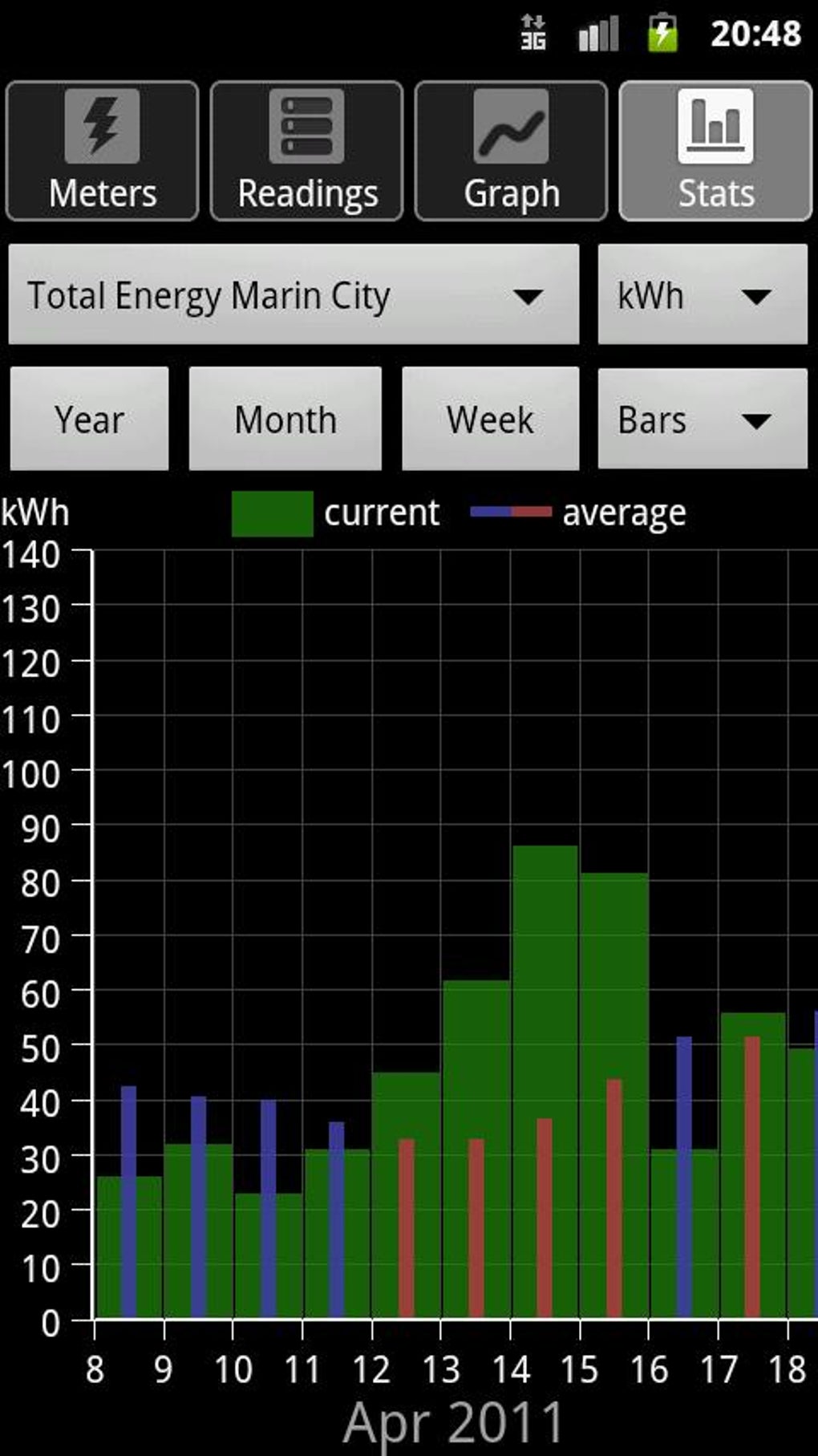Screen dimensions: 818x1456
Task: Toggle the Week view
Action: [491, 419]
